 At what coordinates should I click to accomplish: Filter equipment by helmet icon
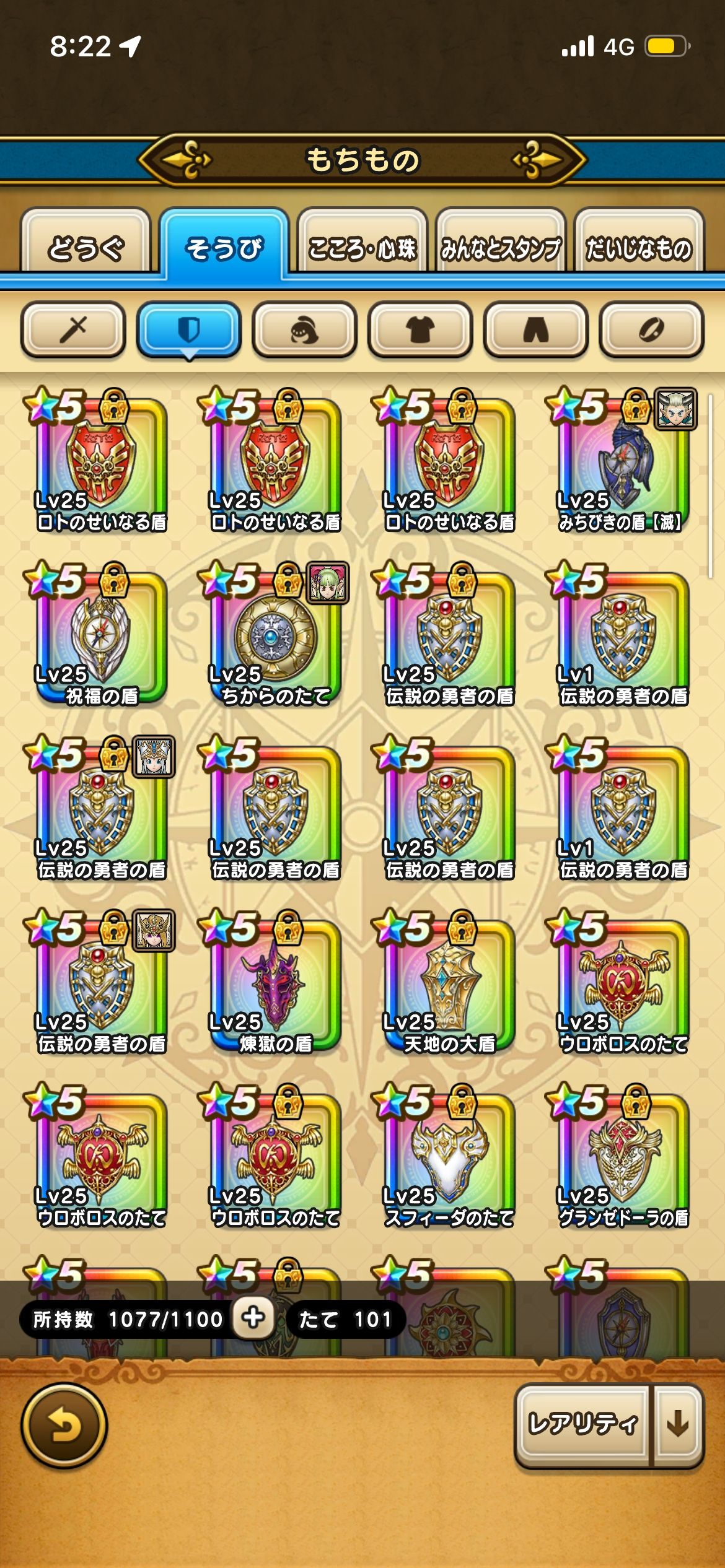pos(304,329)
